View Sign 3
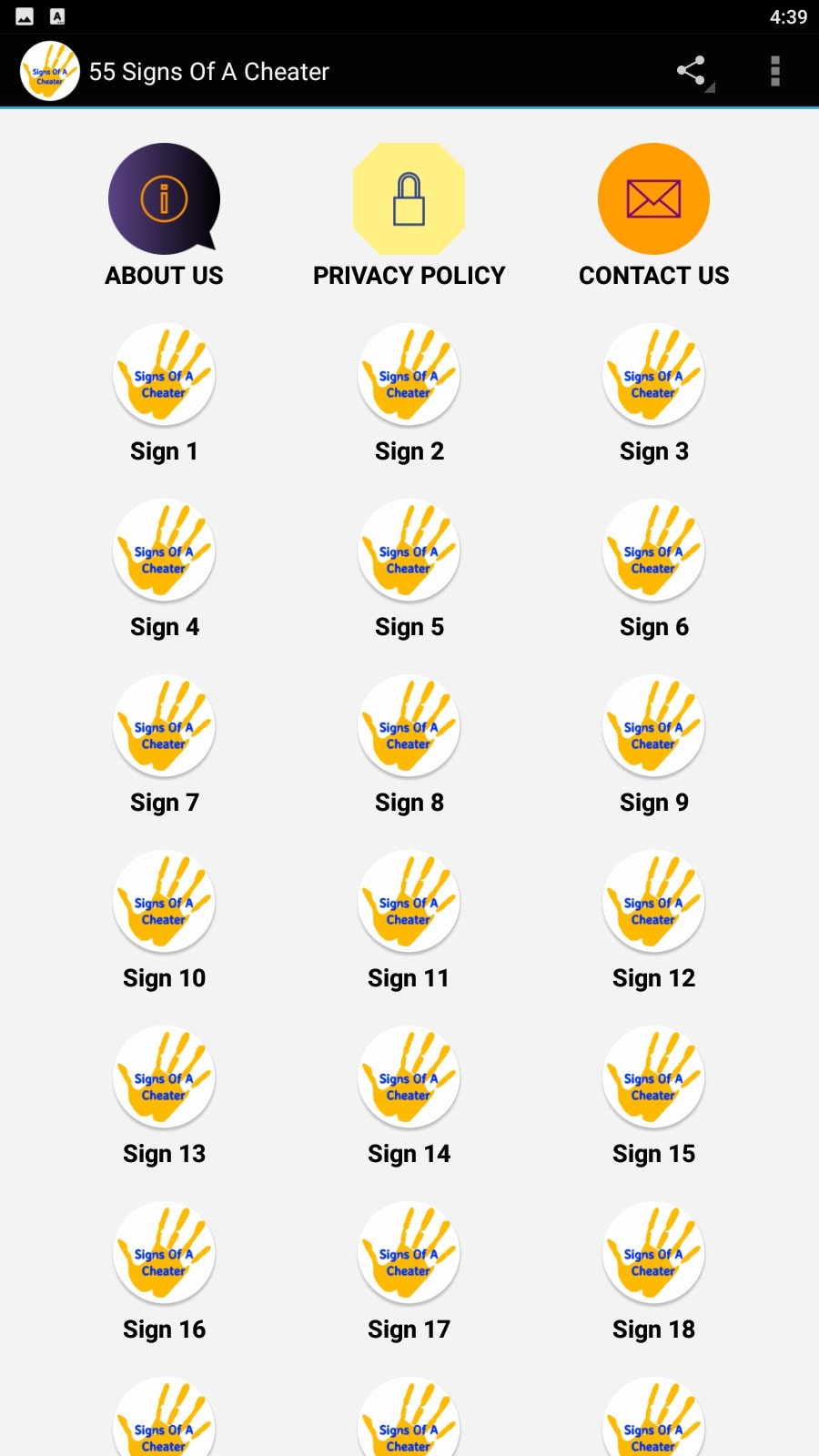Image resolution: width=819 pixels, height=1456 pixels. [653, 394]
